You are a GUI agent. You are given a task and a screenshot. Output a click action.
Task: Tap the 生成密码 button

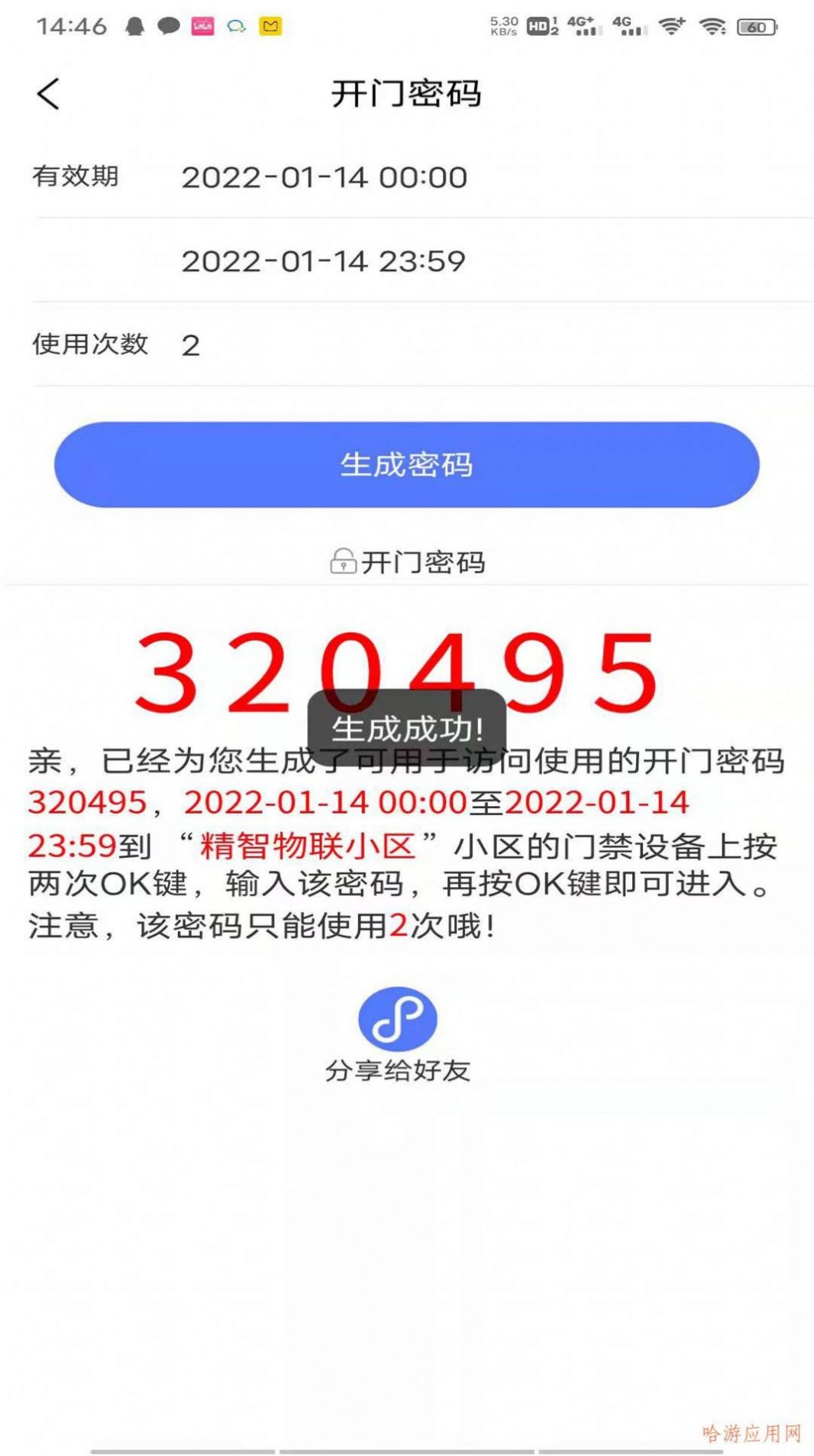point(406,464)
